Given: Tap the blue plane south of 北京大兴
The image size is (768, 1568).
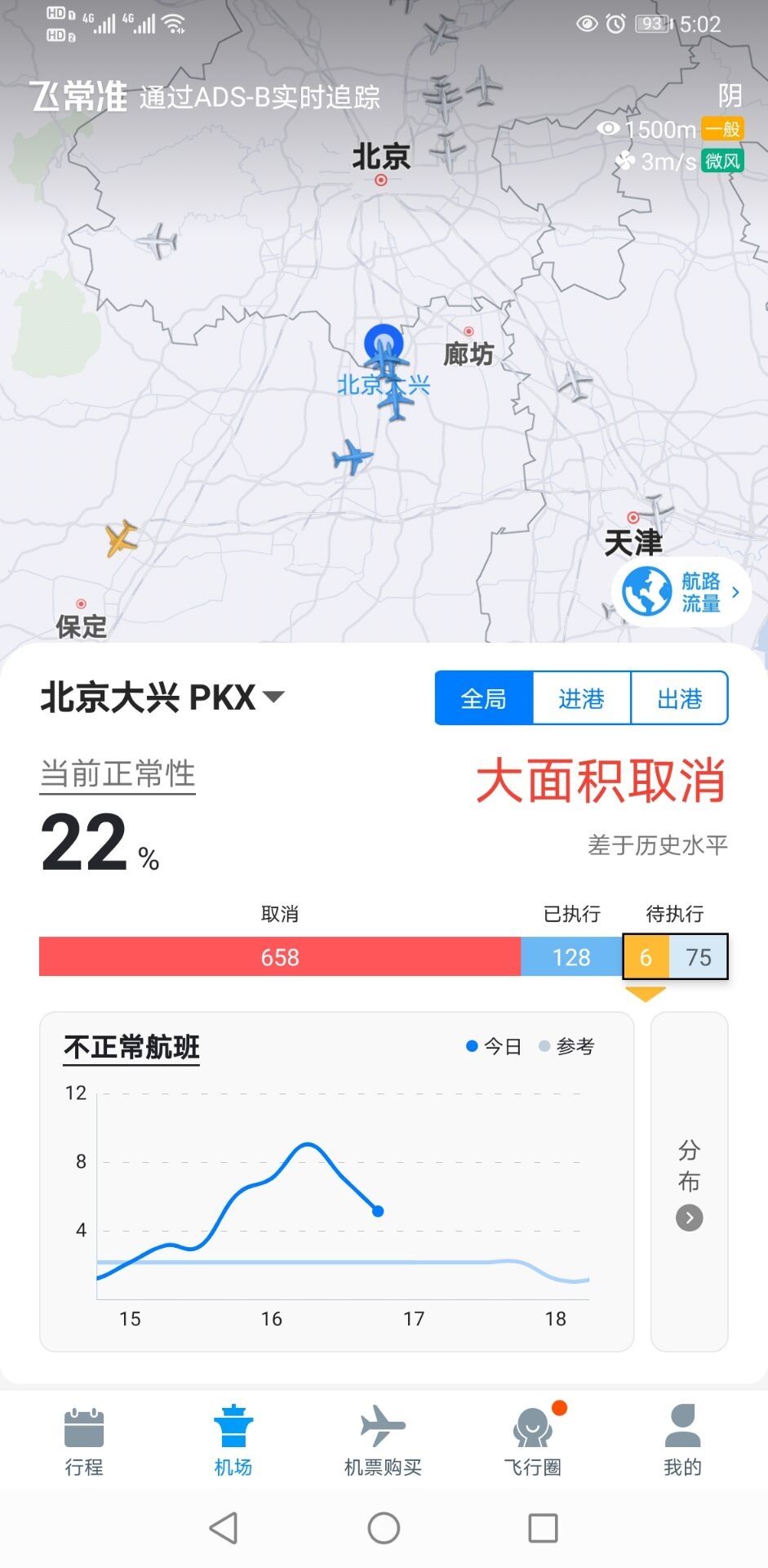Looking at the screenshot, I should (352, 457).
